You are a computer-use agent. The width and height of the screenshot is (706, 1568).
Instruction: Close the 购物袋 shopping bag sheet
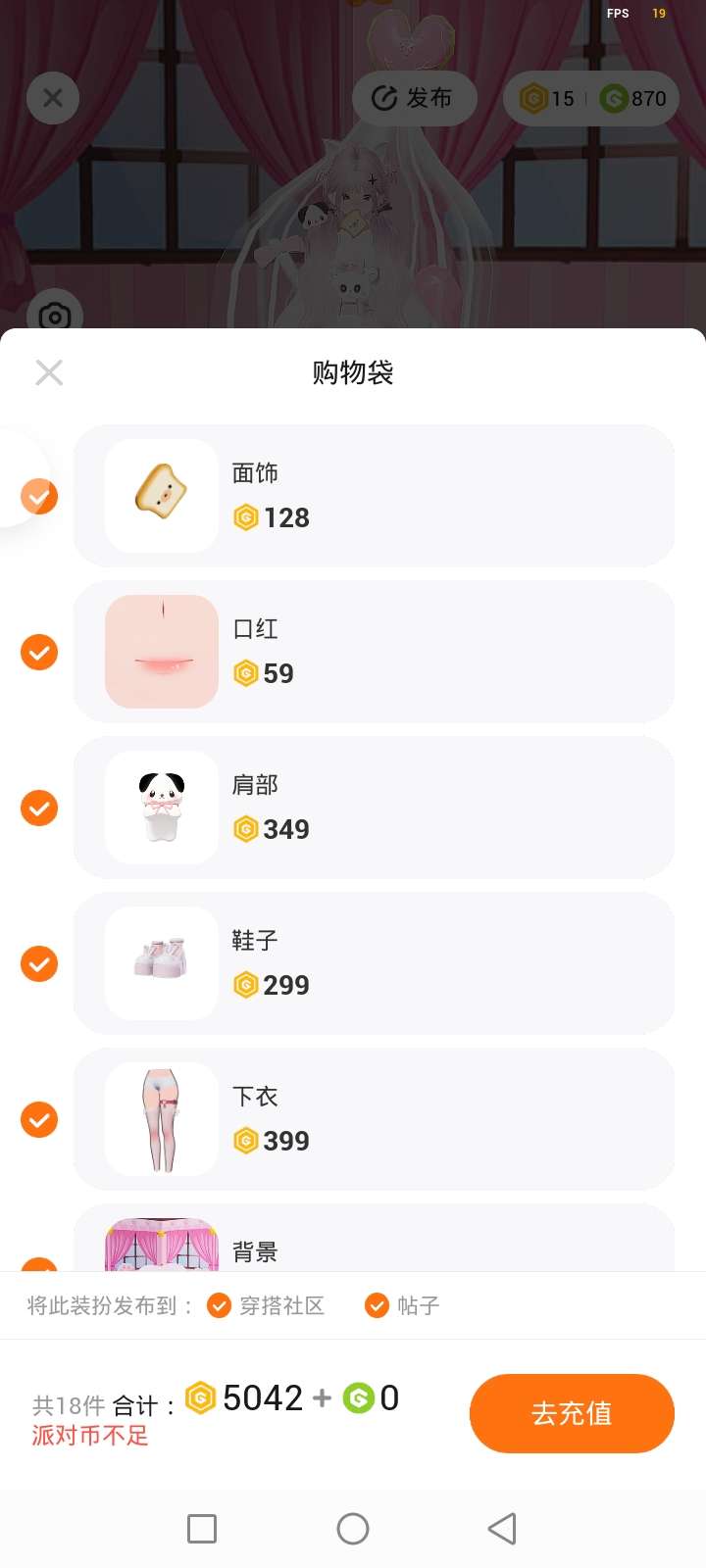(49, 372)
